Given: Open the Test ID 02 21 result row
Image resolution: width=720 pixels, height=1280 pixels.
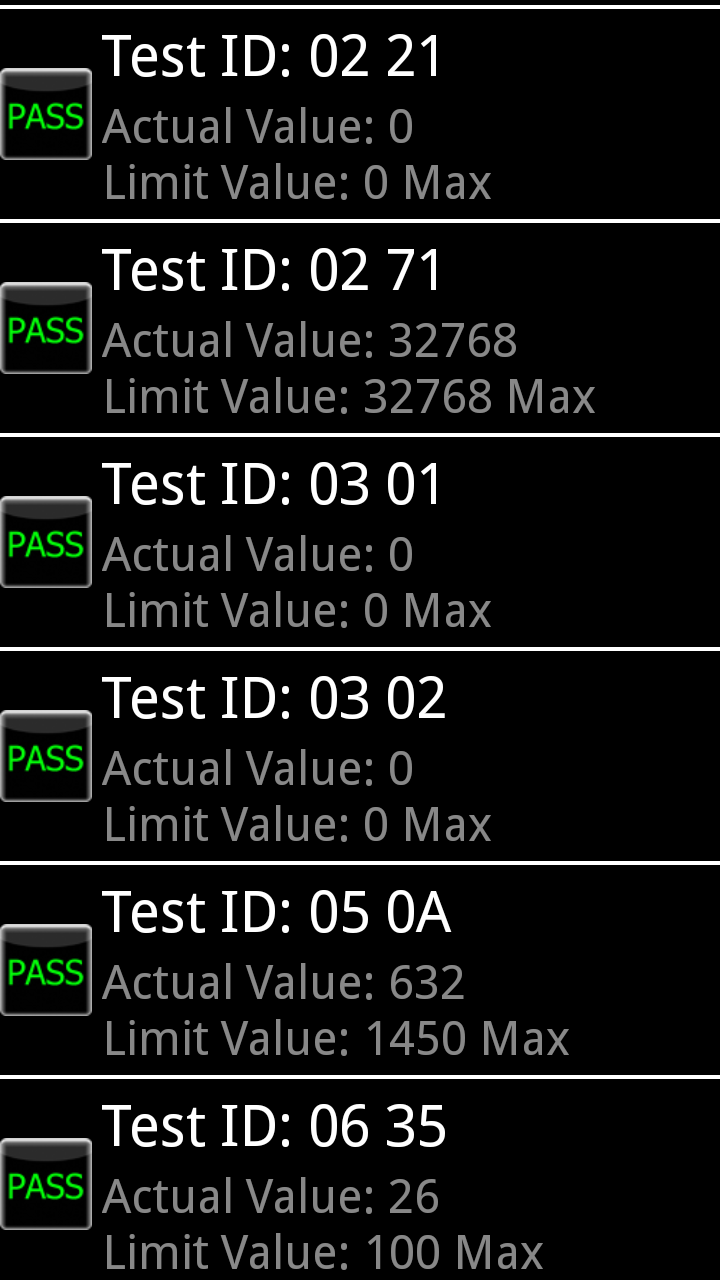Looking at the screenshot, I should (x=360, y=114).
